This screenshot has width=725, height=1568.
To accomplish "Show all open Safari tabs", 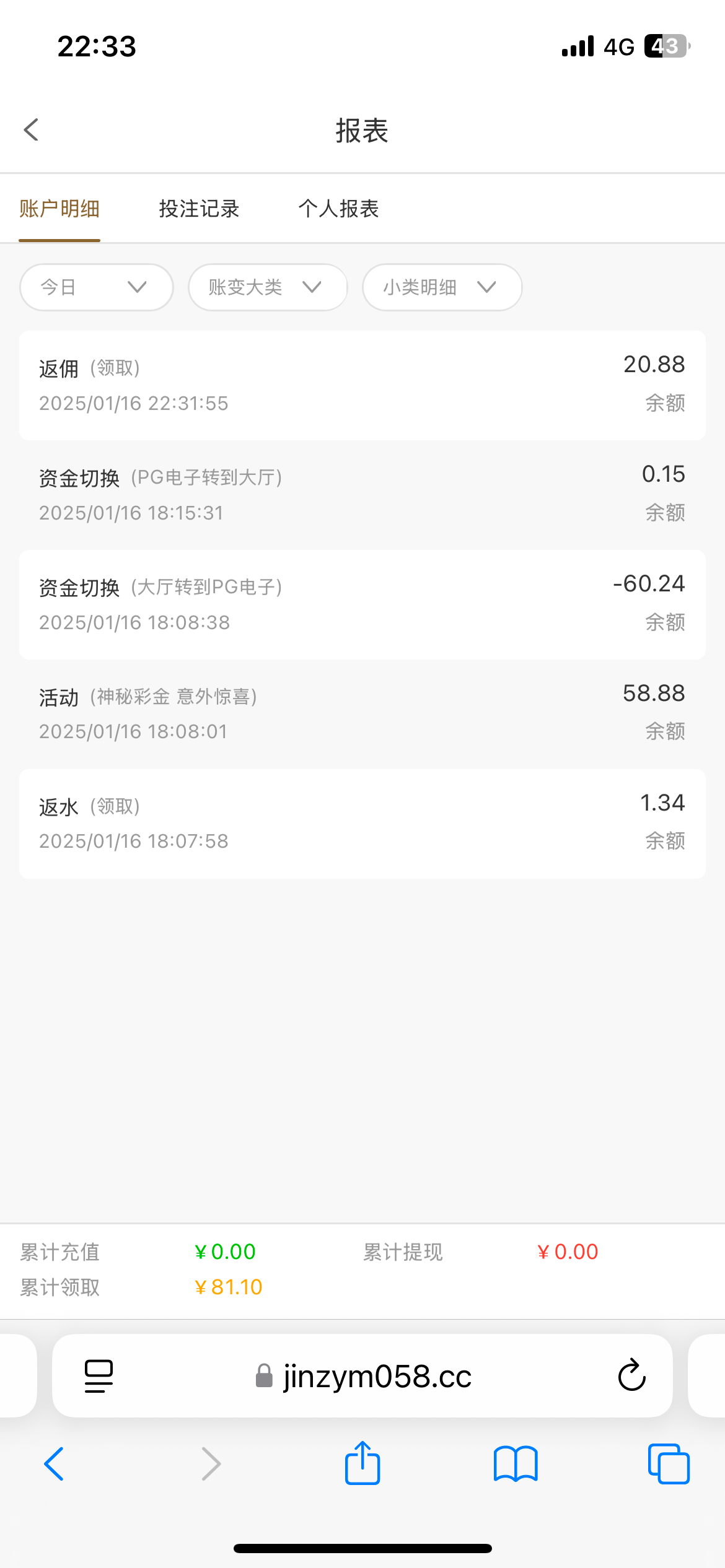I will (x=669, y=1464).
